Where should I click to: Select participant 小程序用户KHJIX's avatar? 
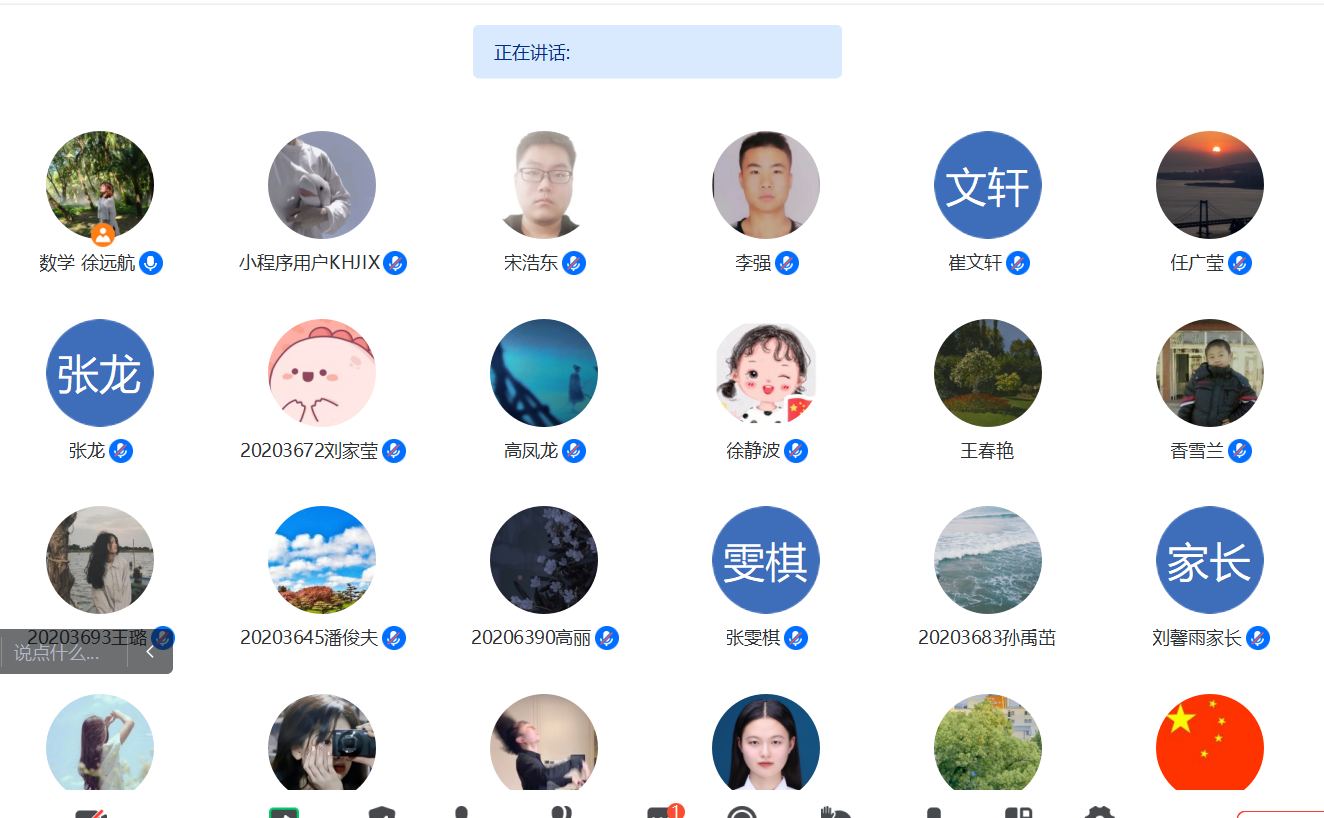click(322, 185)
